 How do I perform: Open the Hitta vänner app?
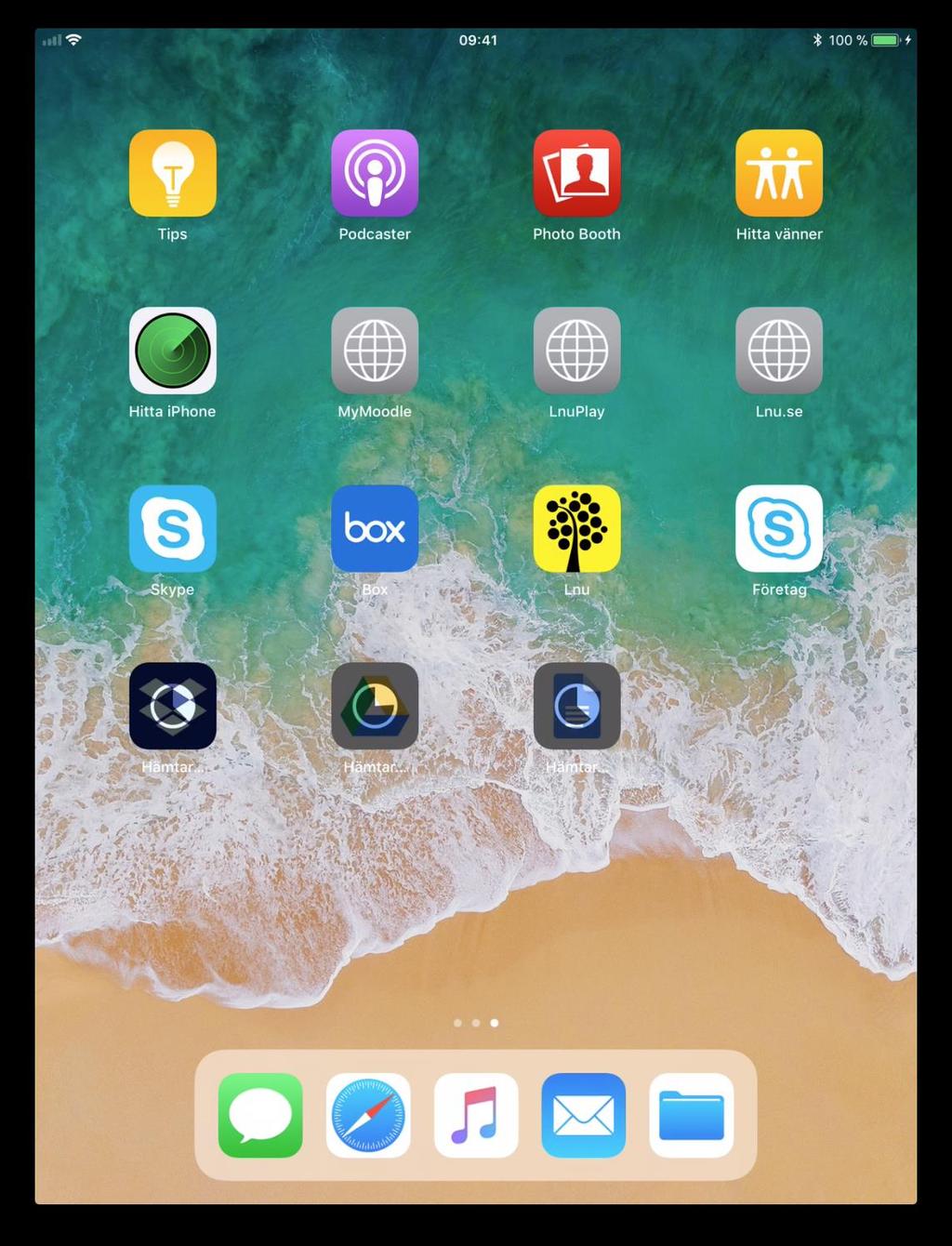[779, 173]
